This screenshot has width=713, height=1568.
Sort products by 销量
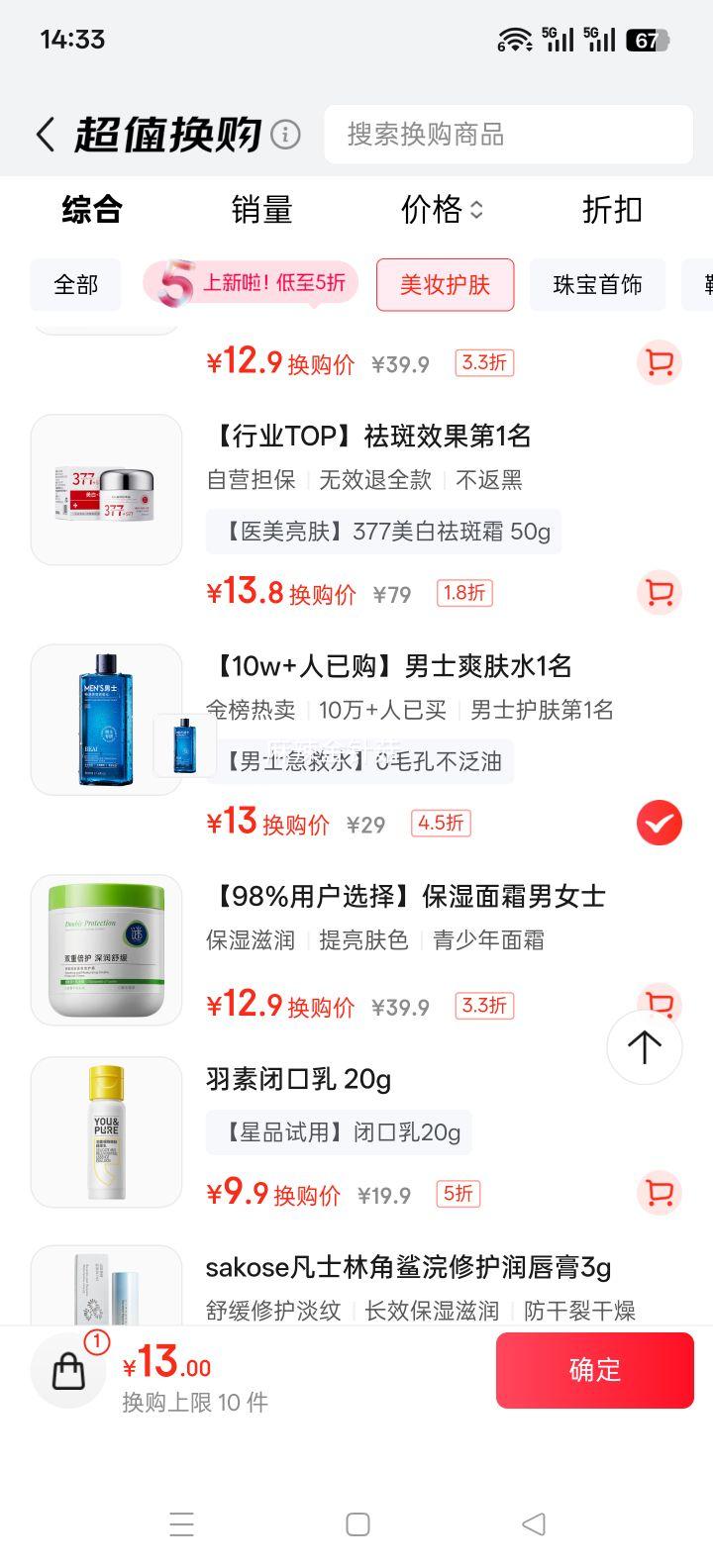click(262, 210)
